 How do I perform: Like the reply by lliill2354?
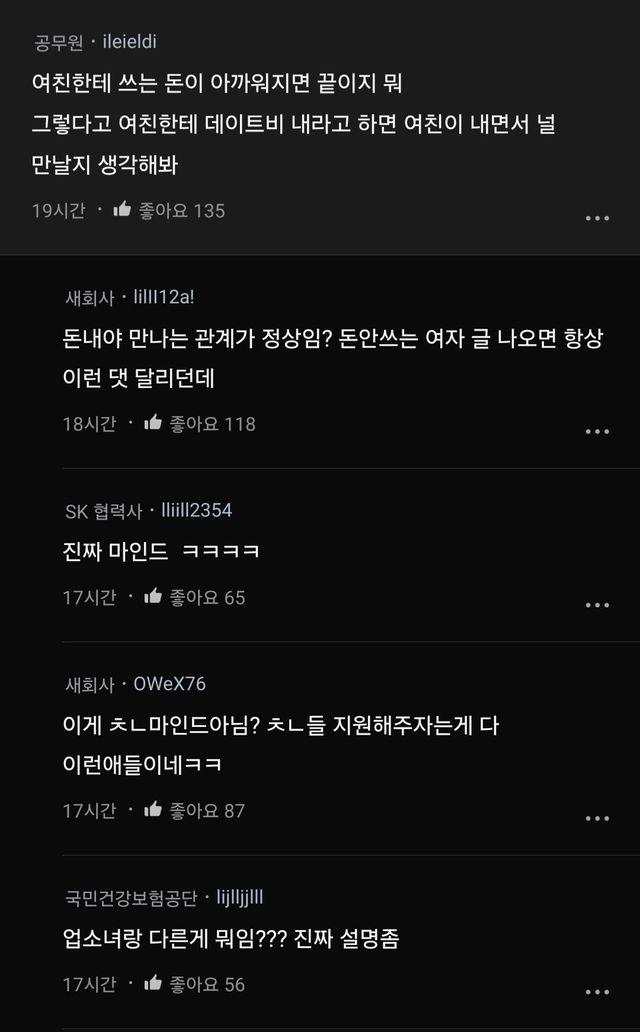(153, 597)
